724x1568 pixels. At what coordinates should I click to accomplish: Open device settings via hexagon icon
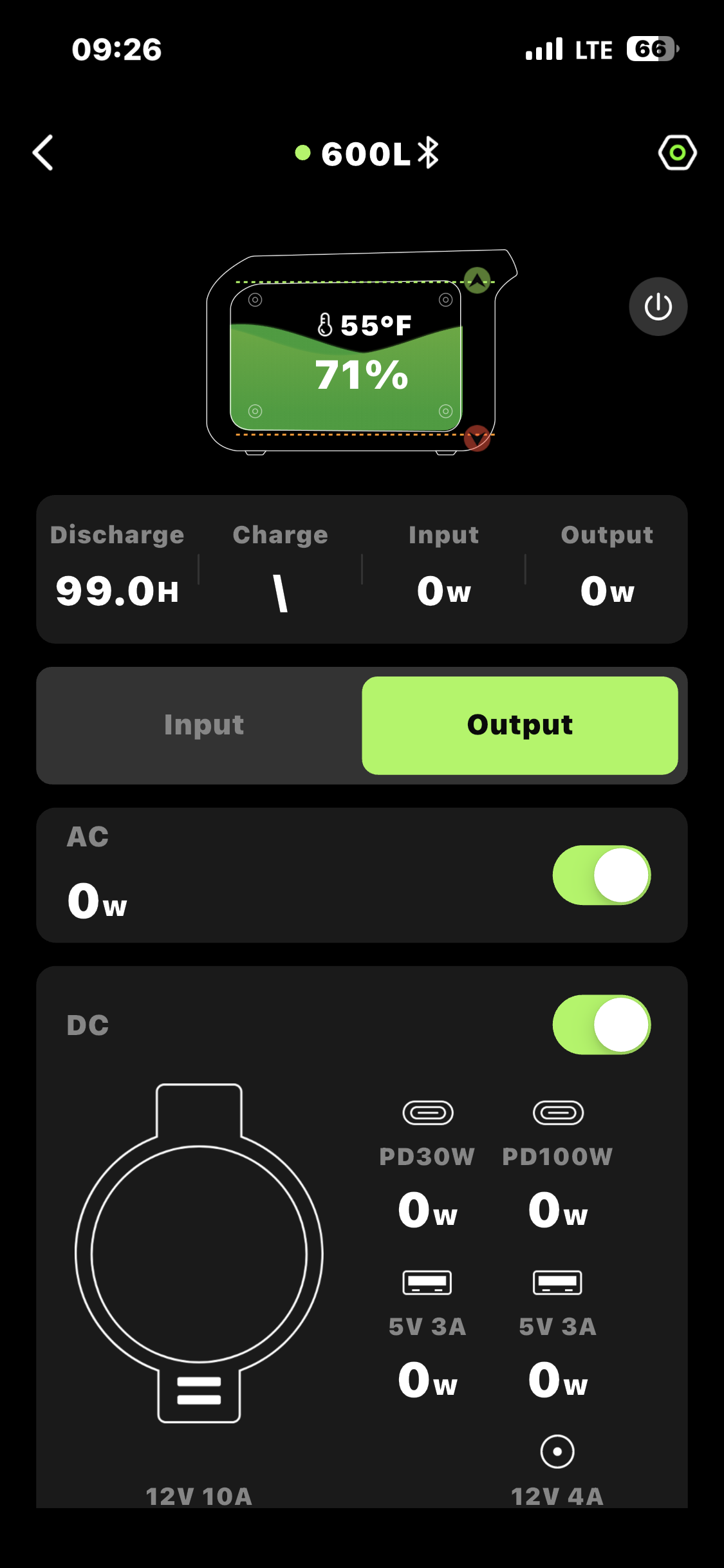677,153
